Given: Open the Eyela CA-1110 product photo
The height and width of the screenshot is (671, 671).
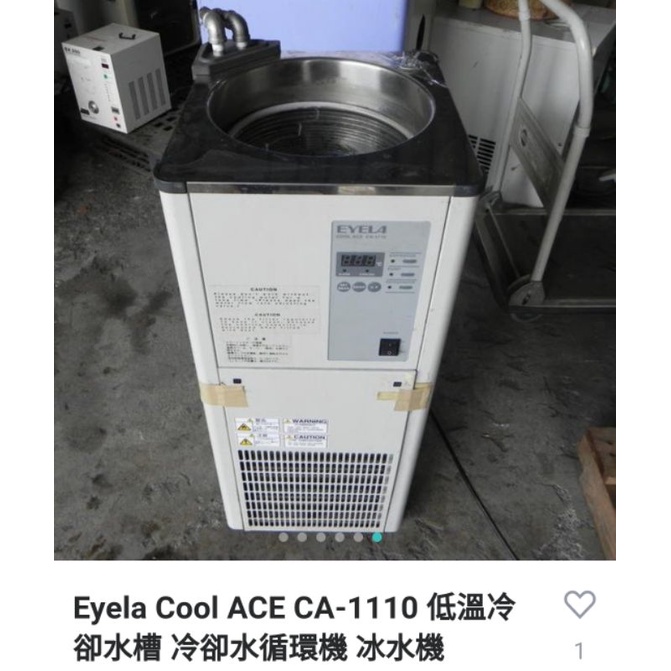Looking at the screenshot, I should pyautogui.click(x=335, y=280).
